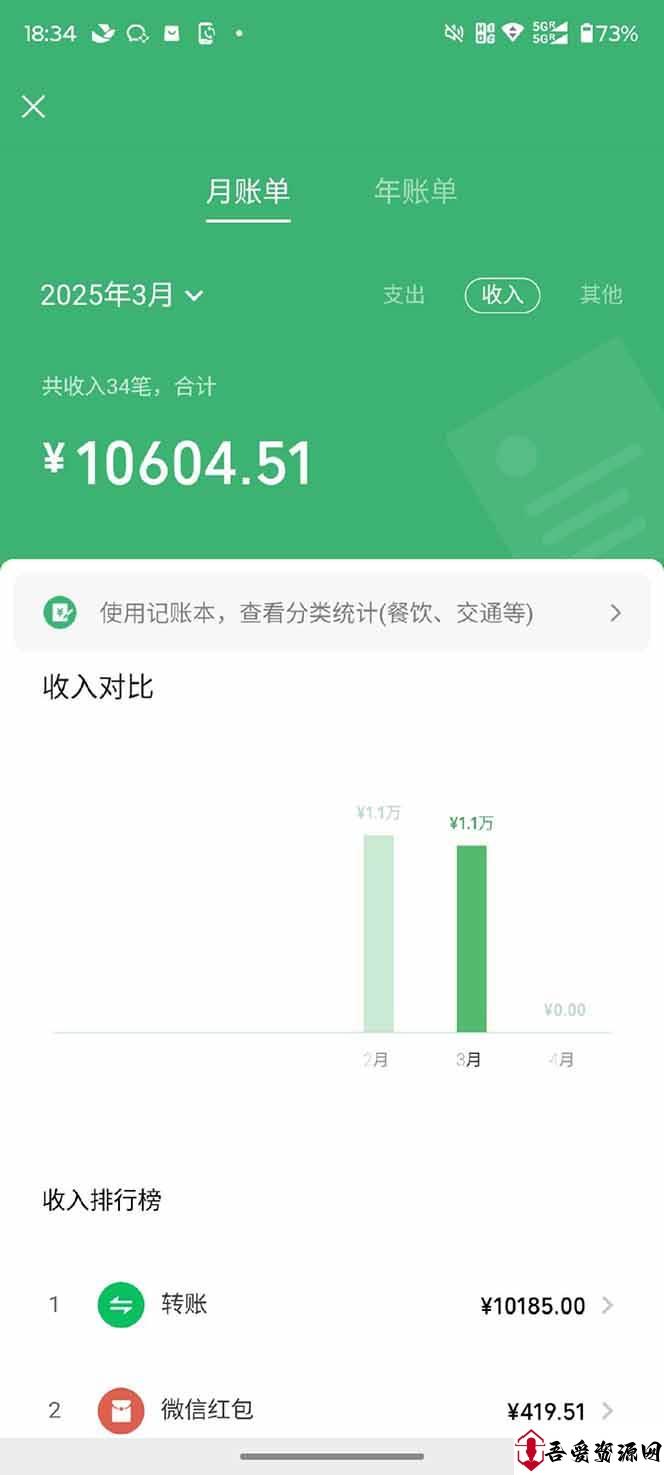
Task: Select the 月账单 tab
Action: [248, 191]
